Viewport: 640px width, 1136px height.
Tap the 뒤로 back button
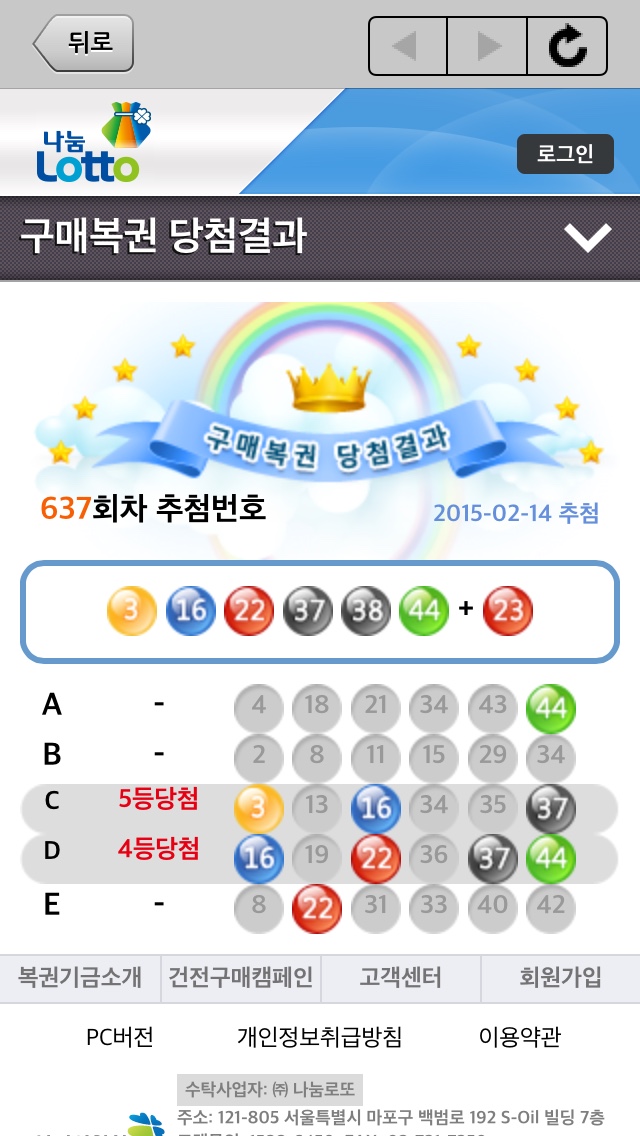coord(84,44)
